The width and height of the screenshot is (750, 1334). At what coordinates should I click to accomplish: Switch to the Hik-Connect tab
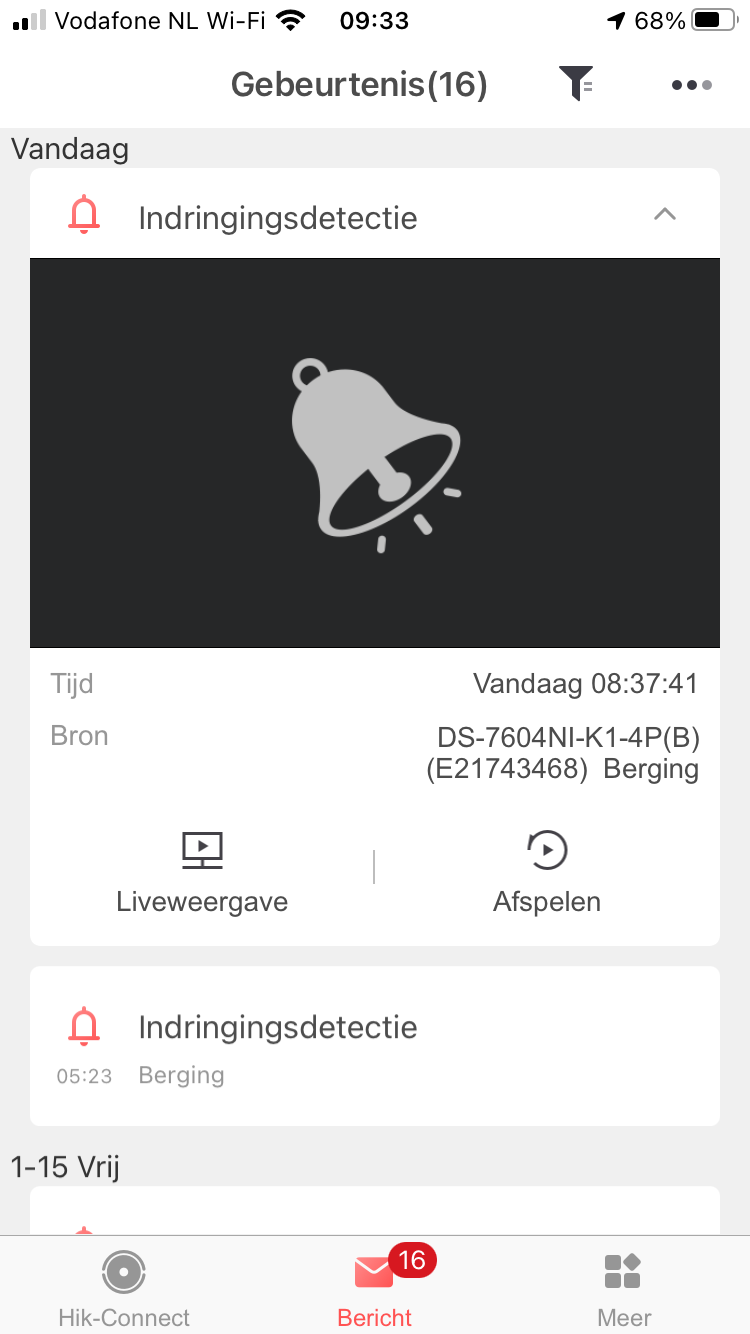click(125, 1287)
